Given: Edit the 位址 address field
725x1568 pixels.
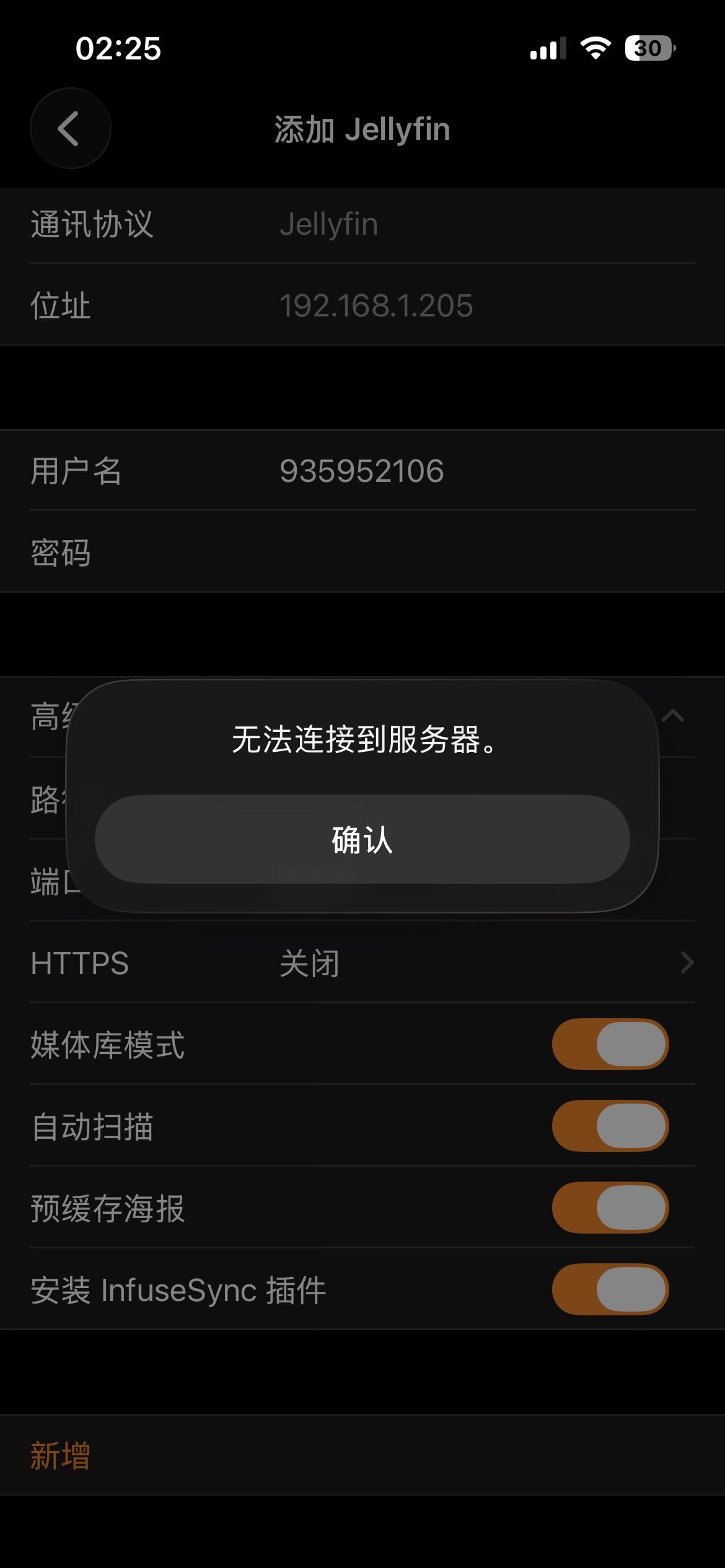Looking at the screenshot, I should (x=372, y=305).
